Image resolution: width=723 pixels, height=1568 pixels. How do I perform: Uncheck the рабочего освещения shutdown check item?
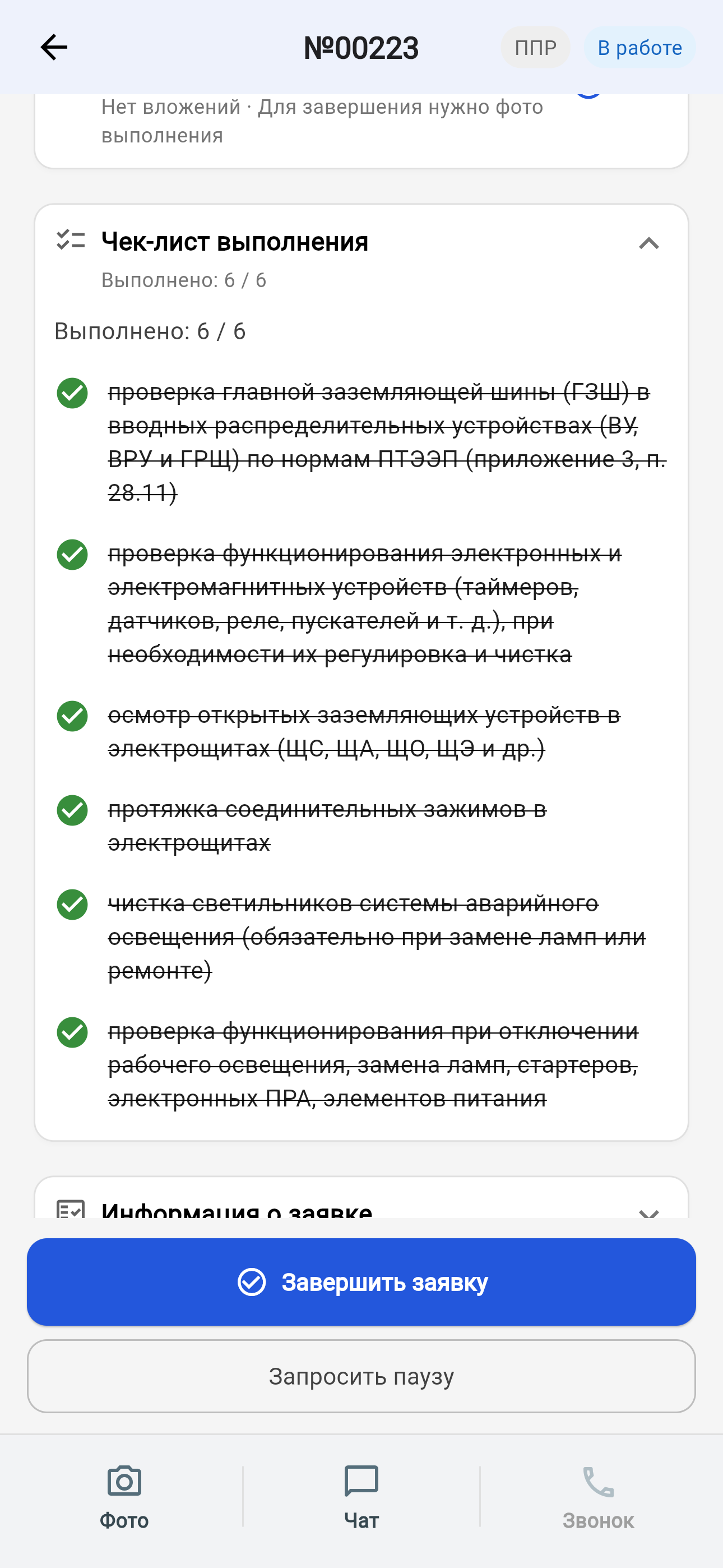72,1032
